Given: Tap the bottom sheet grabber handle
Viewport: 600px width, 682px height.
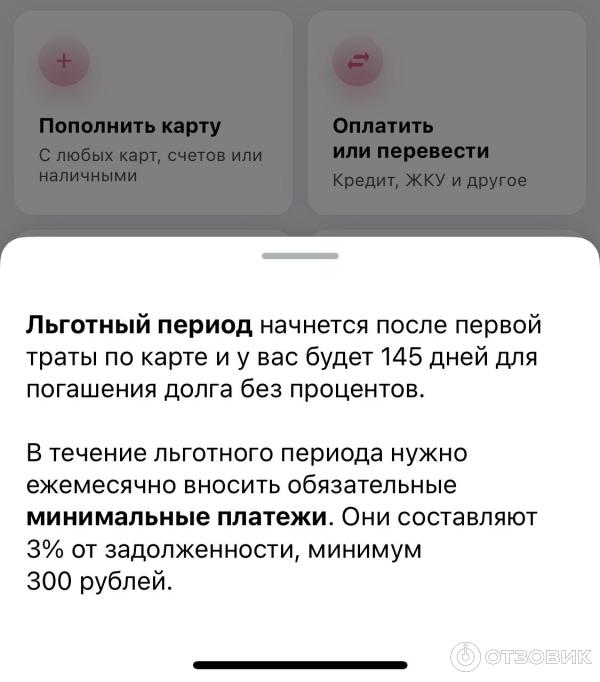Looking at the screenshot, I should (x=300, y=256).
